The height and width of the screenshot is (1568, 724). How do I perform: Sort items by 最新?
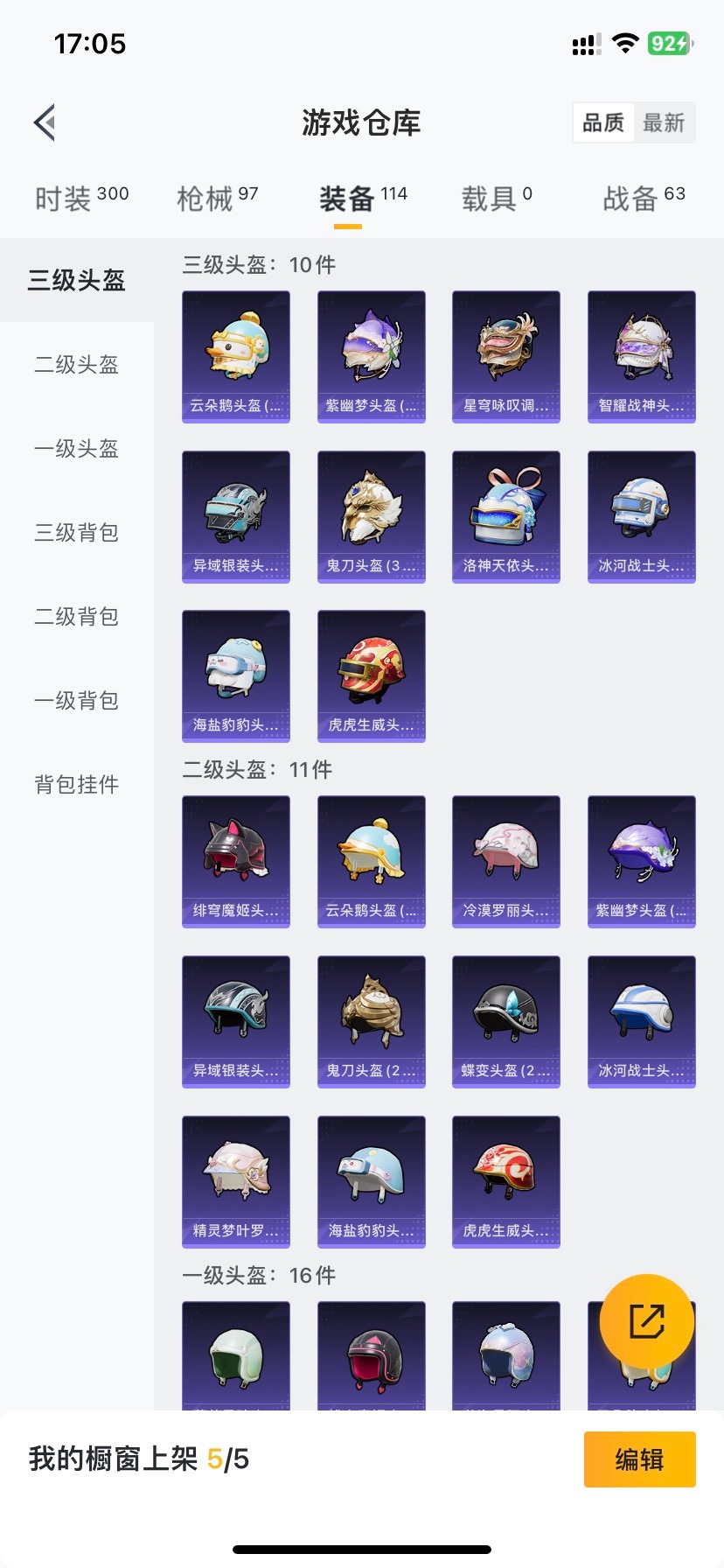pyautogui.click(x=664, y=122)
